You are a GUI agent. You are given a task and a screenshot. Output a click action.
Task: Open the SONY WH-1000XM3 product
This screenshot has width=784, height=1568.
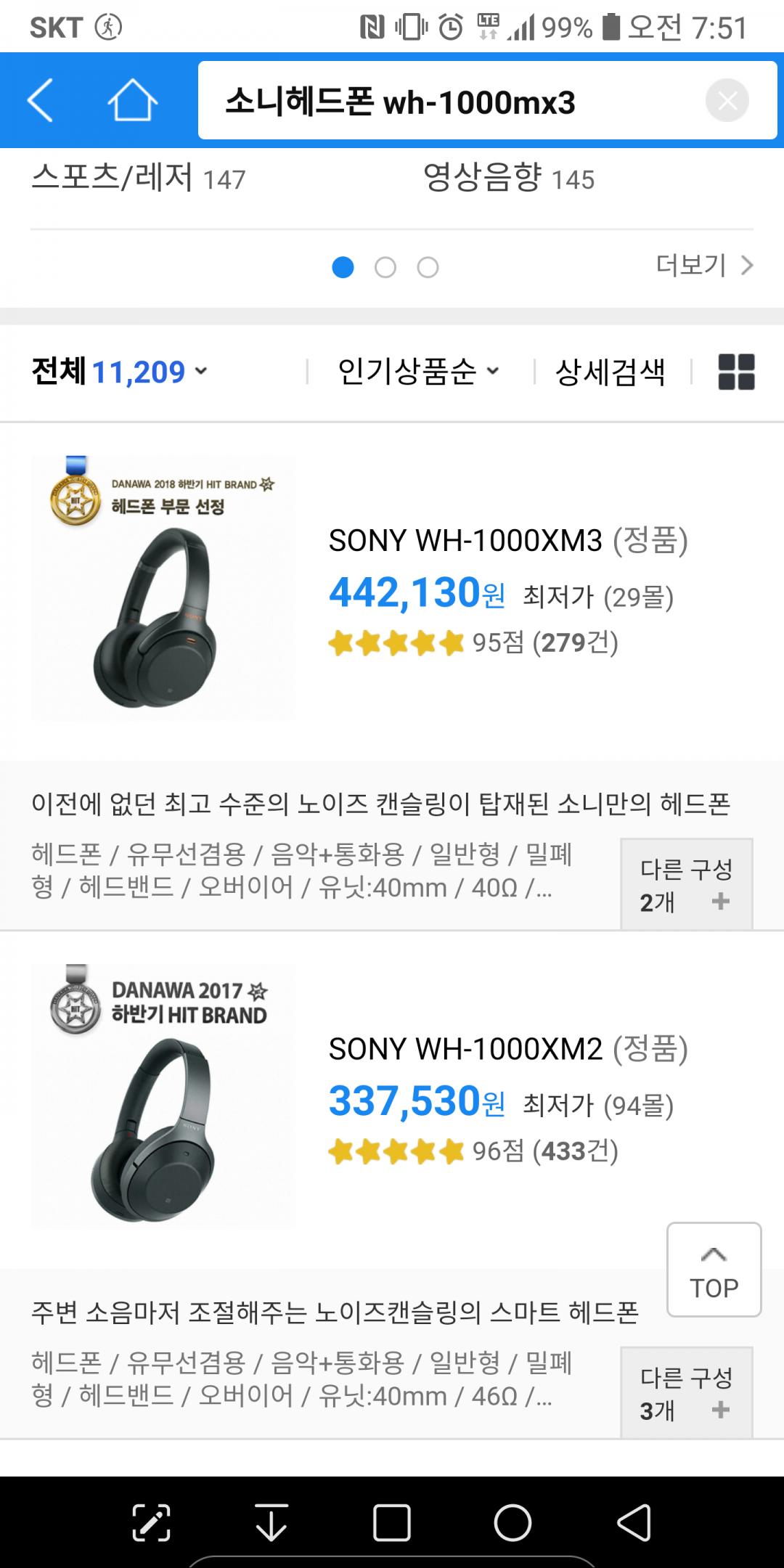point(465,541)
